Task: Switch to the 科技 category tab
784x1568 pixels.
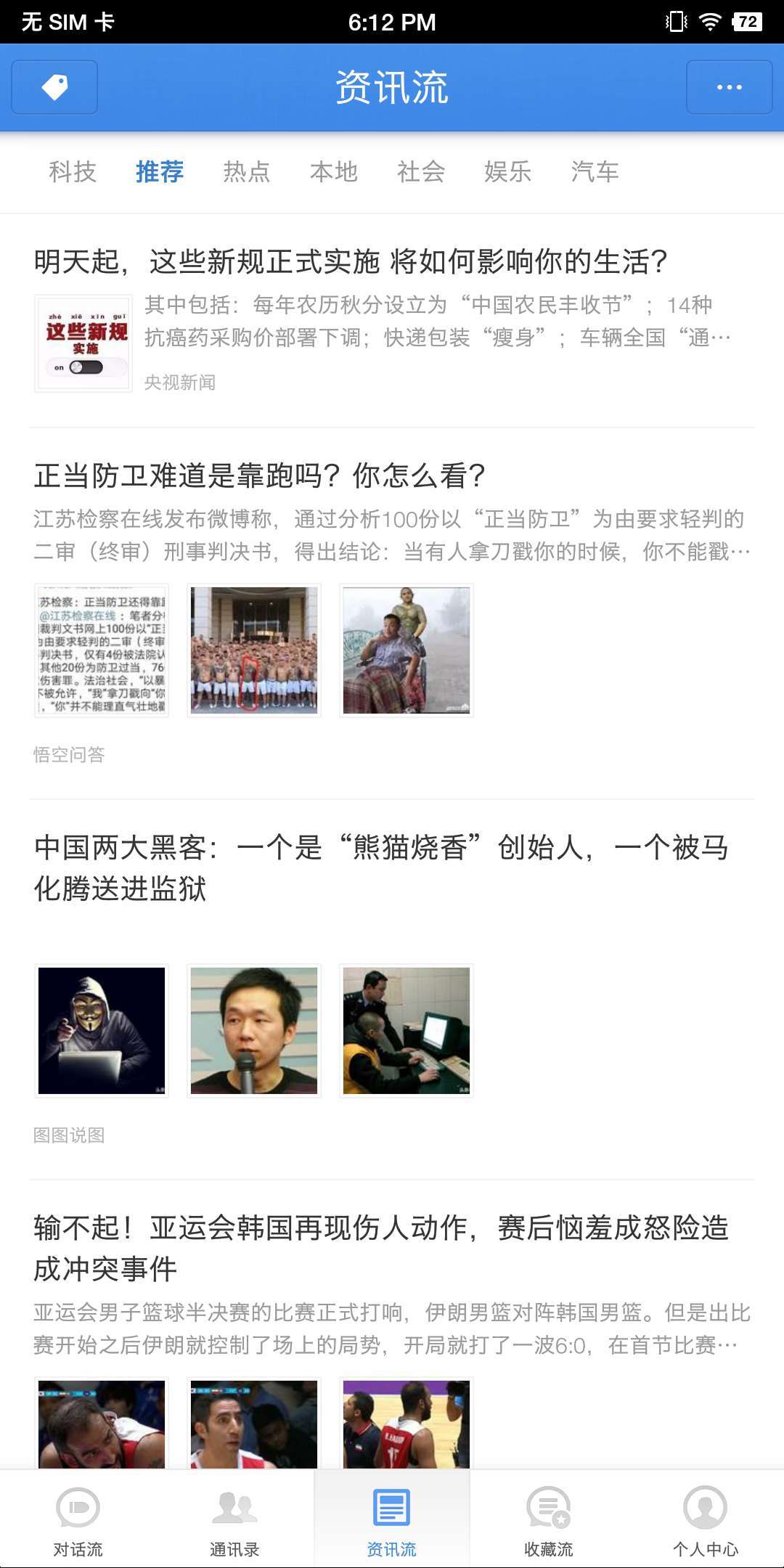Action: pyautogui.click(x=73, y=172)
